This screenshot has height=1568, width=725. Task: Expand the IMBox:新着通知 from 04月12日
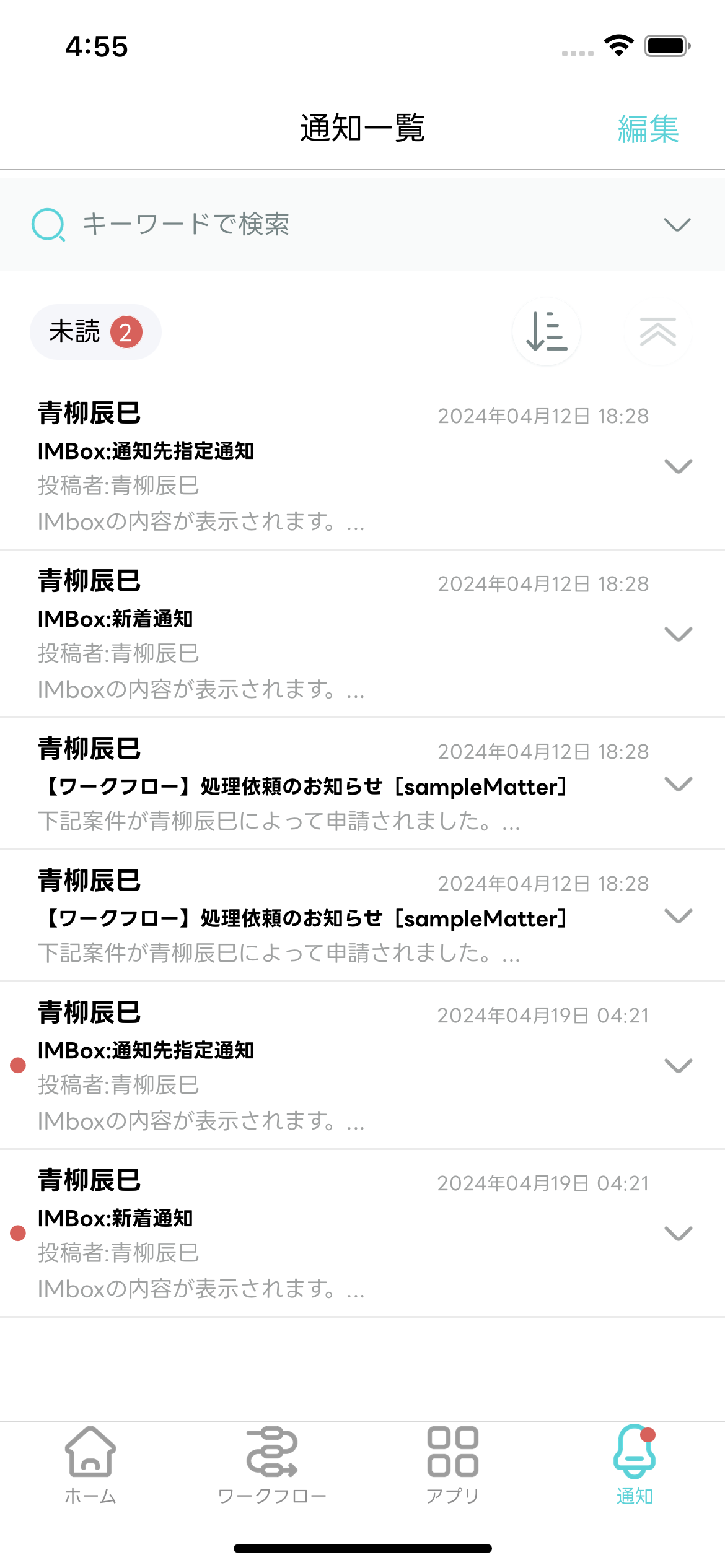[678, 634]
